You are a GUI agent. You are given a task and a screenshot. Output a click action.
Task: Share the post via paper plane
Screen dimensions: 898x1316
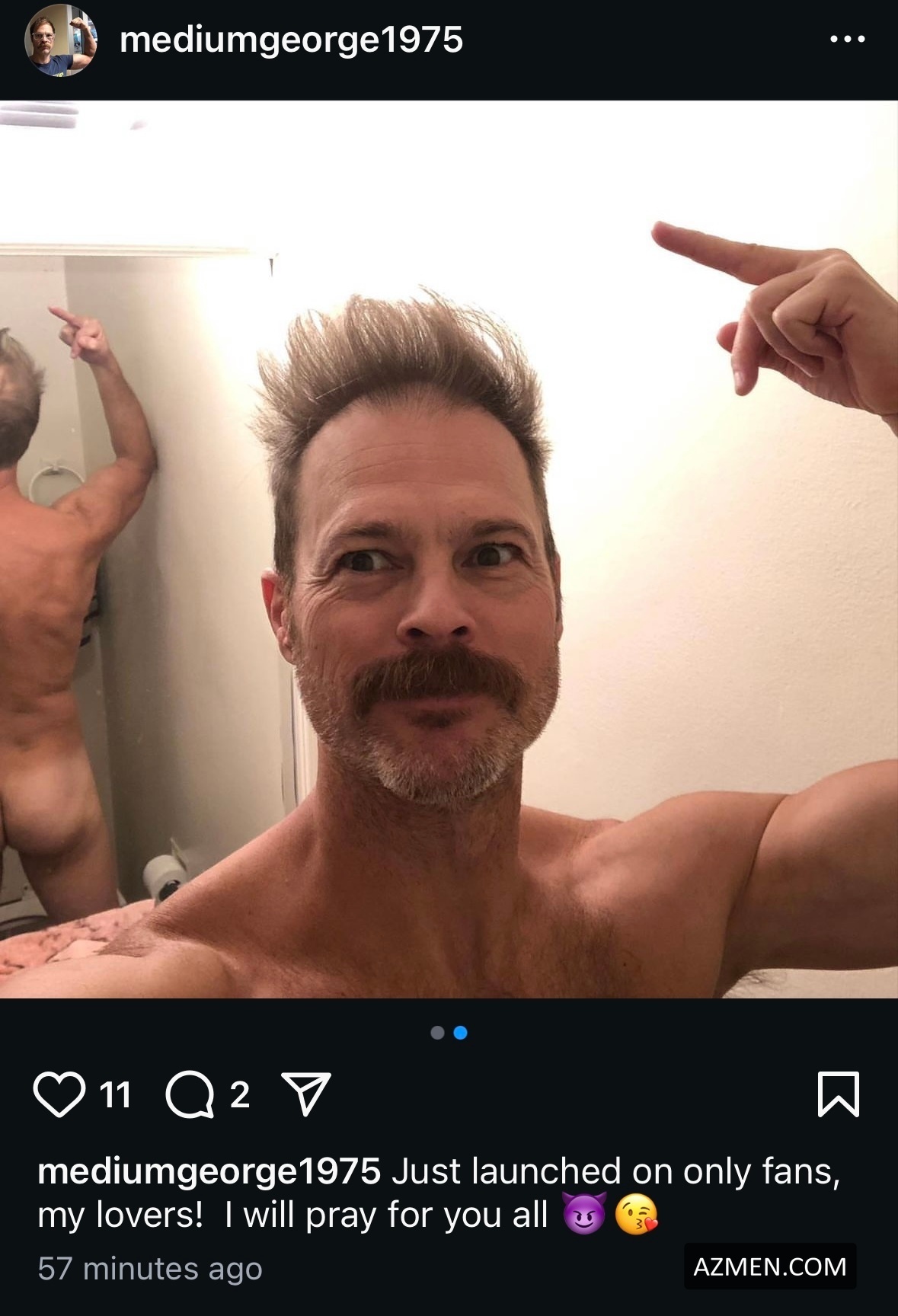[x=306, y=1094]
